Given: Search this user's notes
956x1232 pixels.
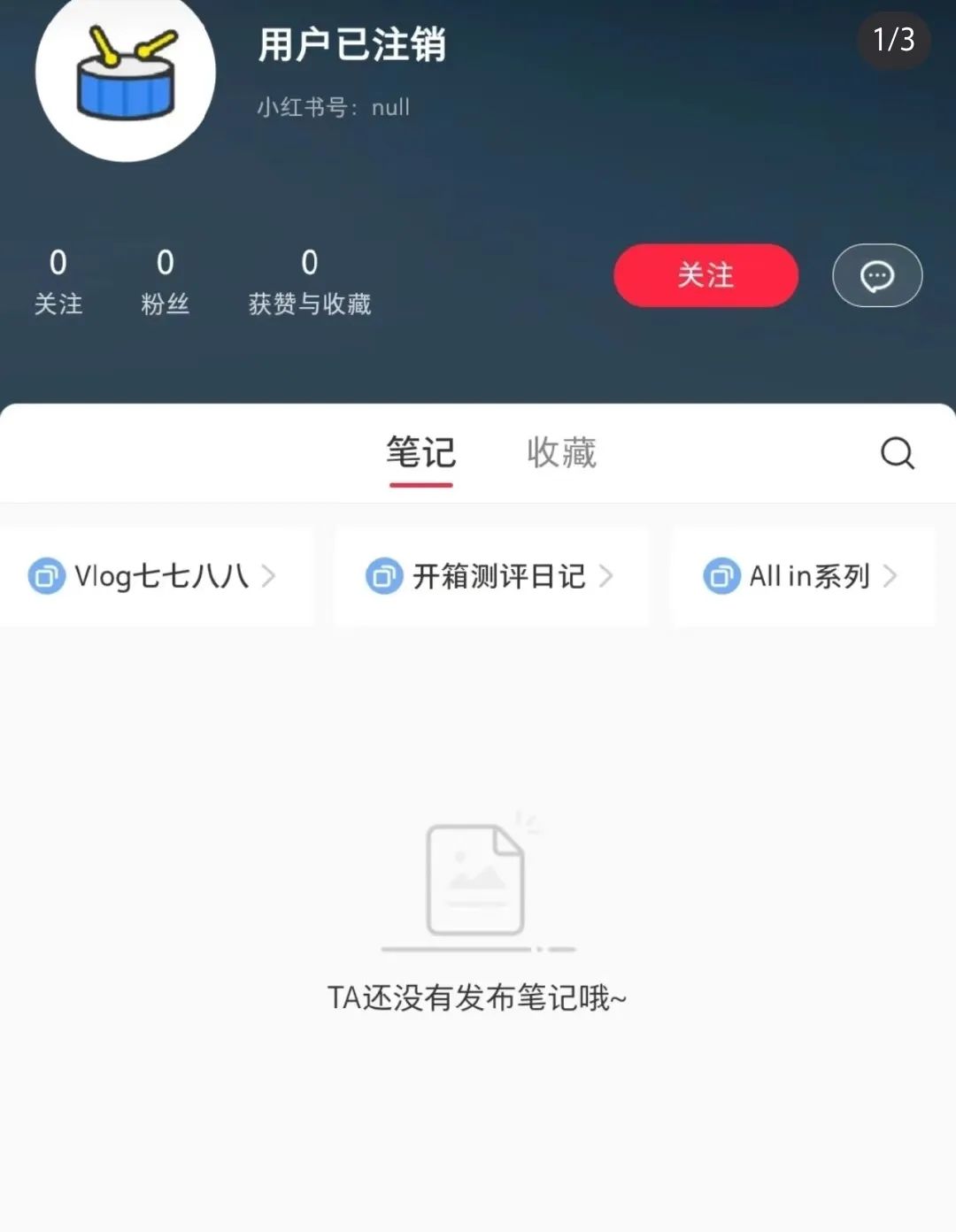Looking at the screenshot, I should 897,453.
